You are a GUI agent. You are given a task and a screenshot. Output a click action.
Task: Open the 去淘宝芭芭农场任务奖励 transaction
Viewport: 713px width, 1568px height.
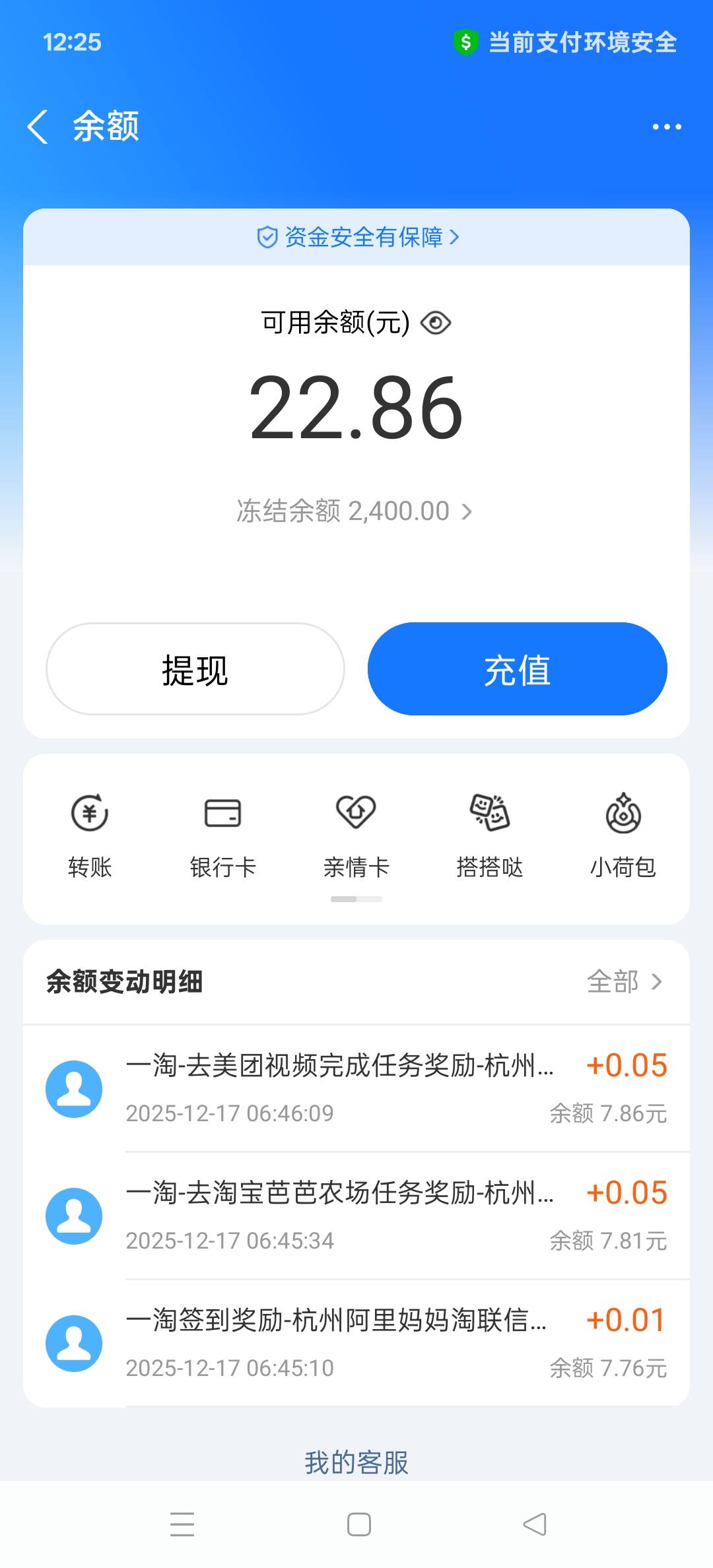(x=356, y=1216)
